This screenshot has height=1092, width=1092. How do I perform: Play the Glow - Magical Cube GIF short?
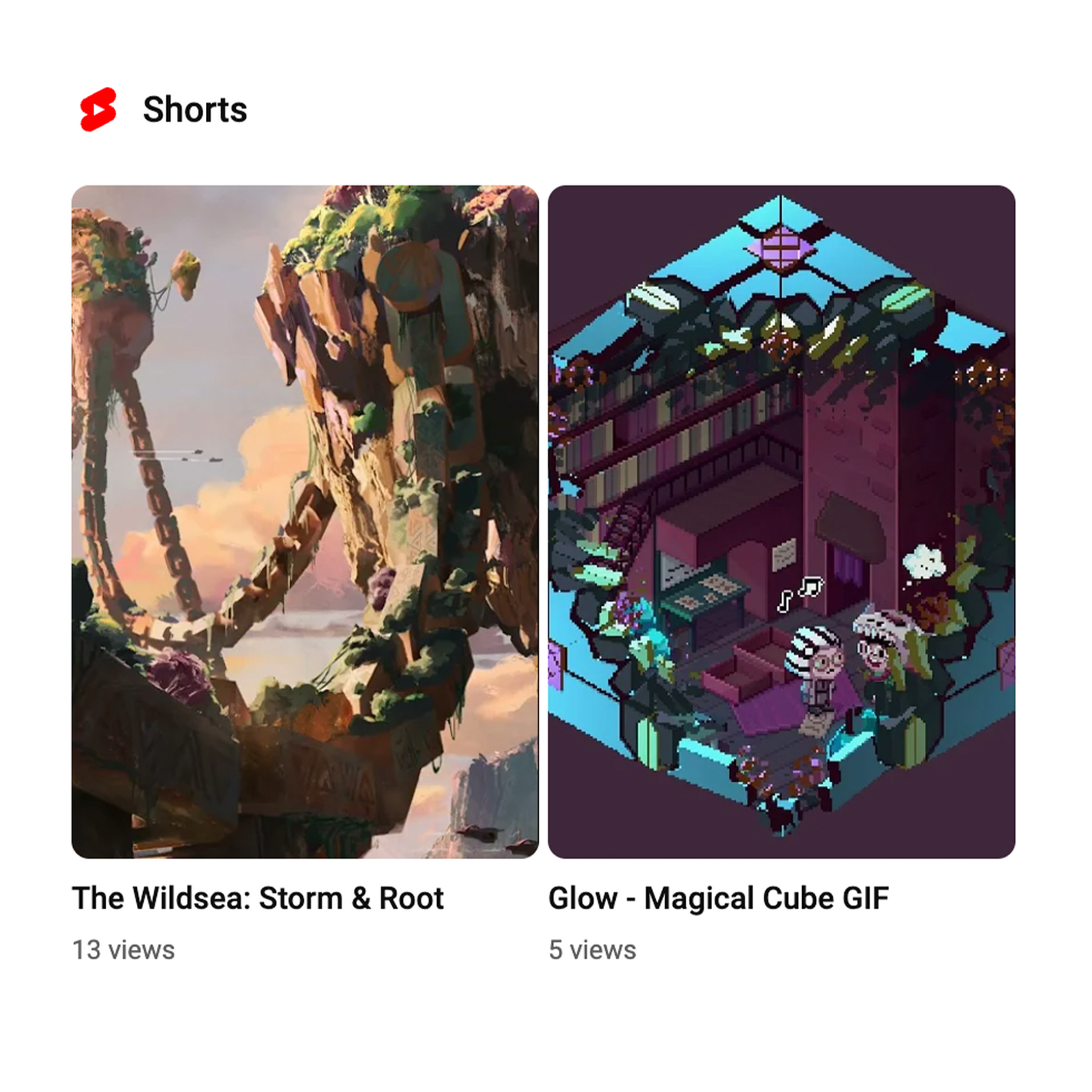click(781, 521)
